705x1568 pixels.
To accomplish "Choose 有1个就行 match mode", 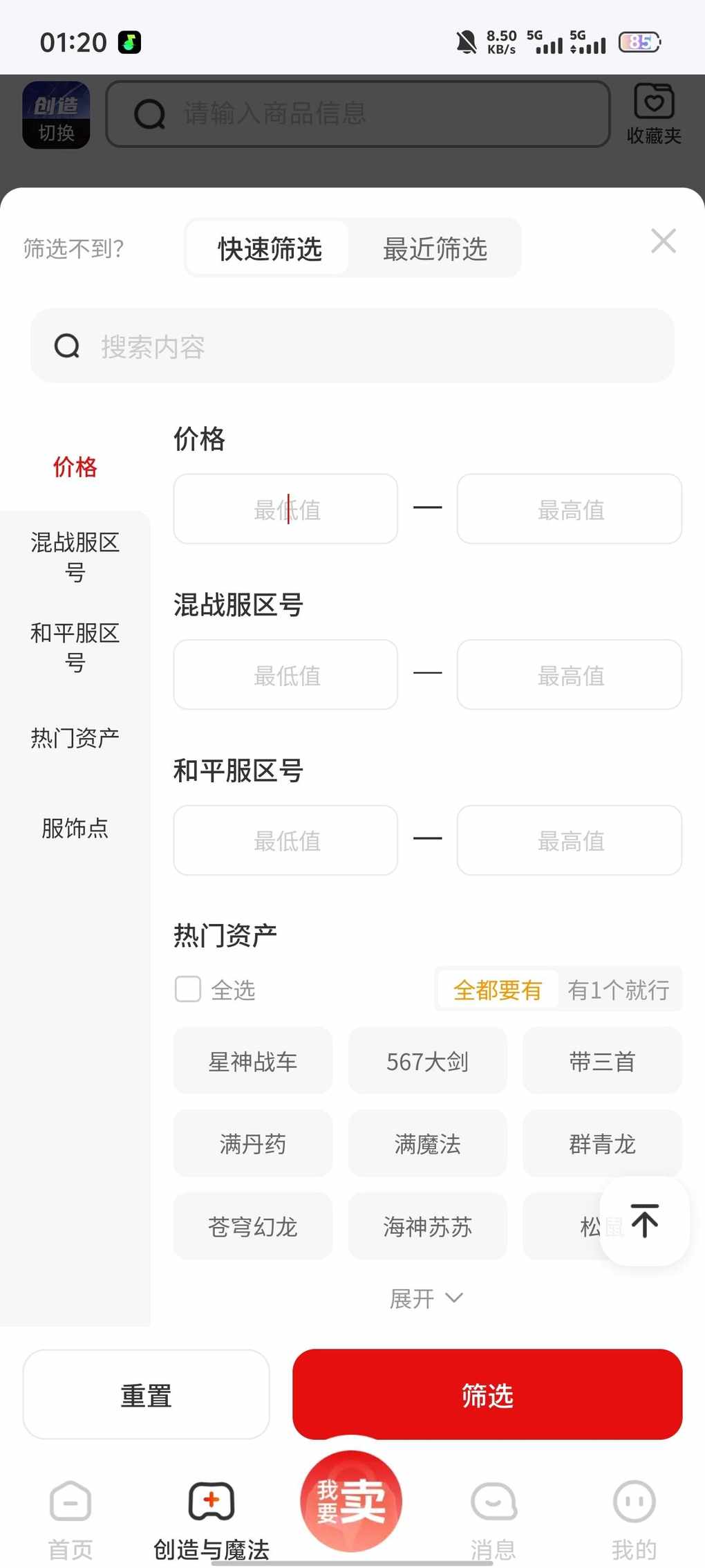I will [618, 990].
